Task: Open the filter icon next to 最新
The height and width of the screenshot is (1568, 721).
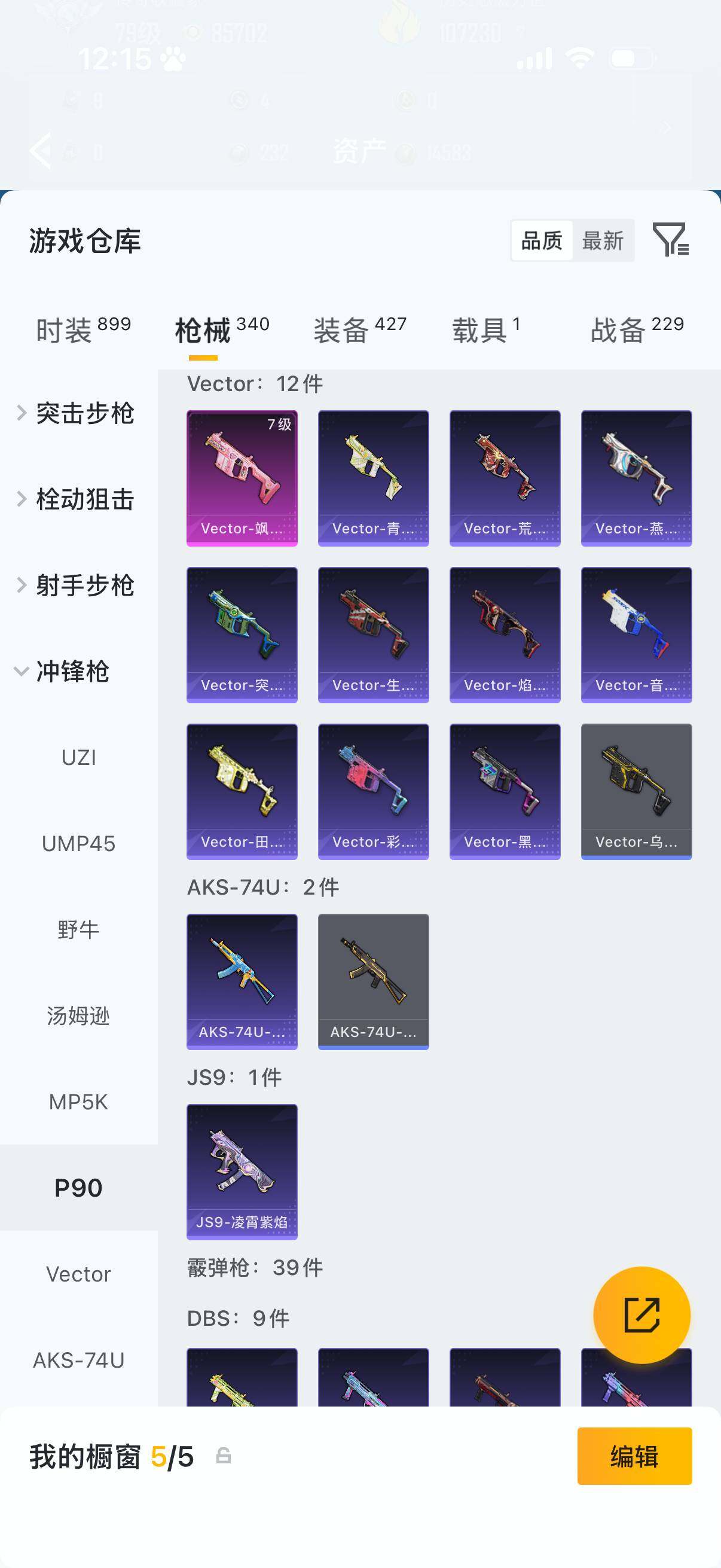Action: coord(671,239)
